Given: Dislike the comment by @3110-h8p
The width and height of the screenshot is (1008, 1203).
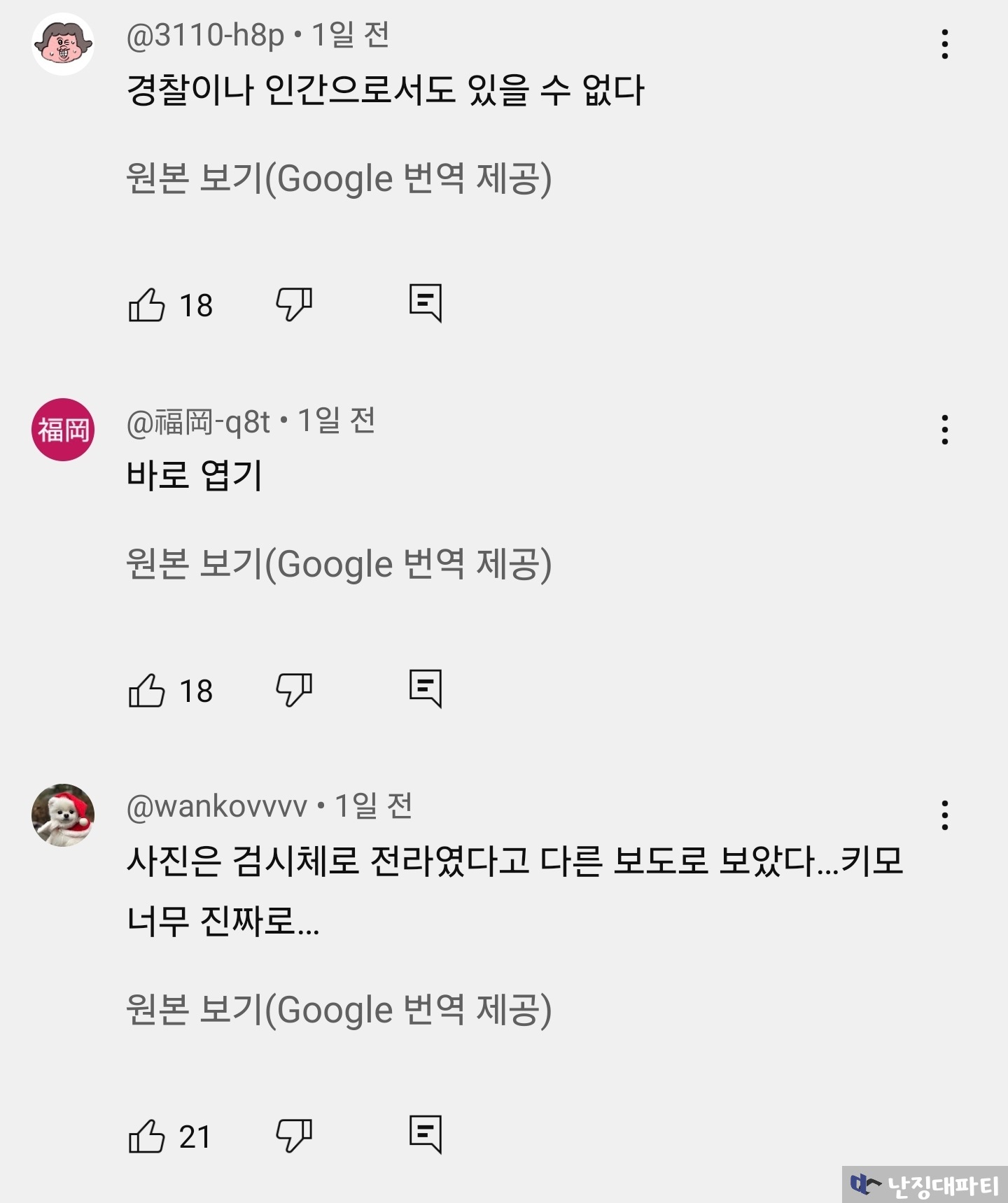Looking at the screenshot, I should click(x=293, y=304).
